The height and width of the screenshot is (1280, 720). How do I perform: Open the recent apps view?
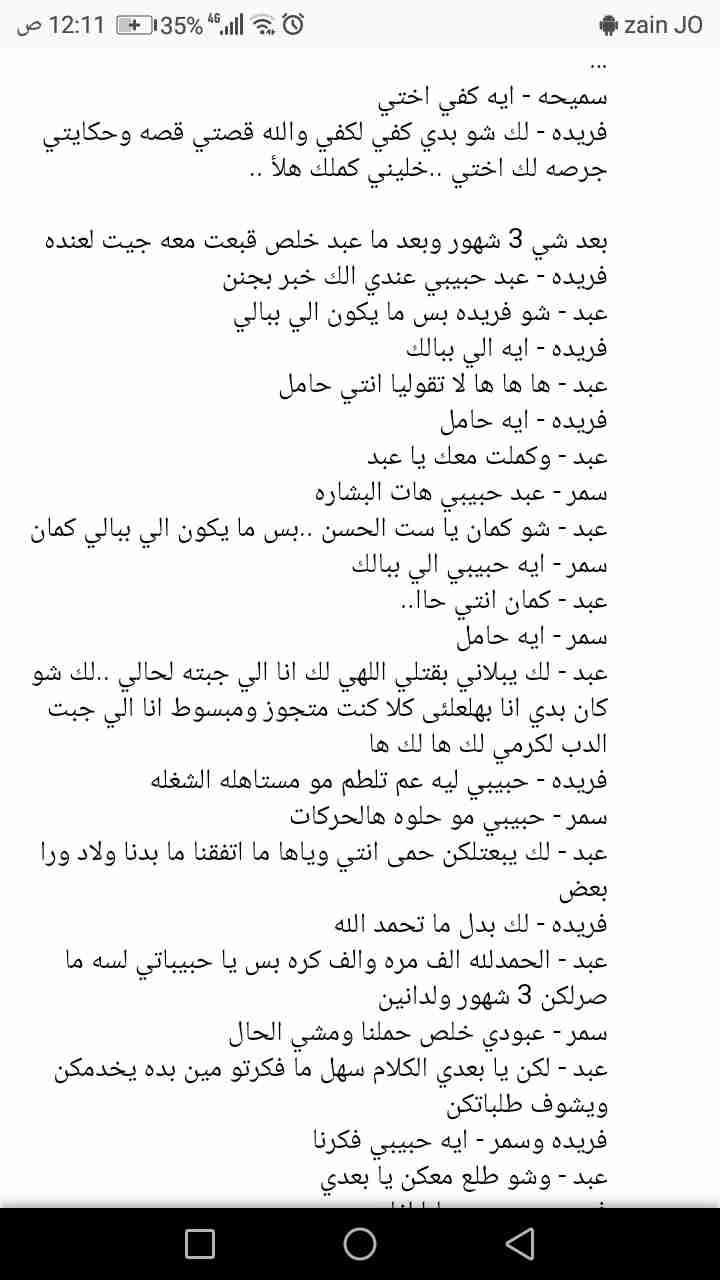pyautogui.click(x=200, y=1243)
